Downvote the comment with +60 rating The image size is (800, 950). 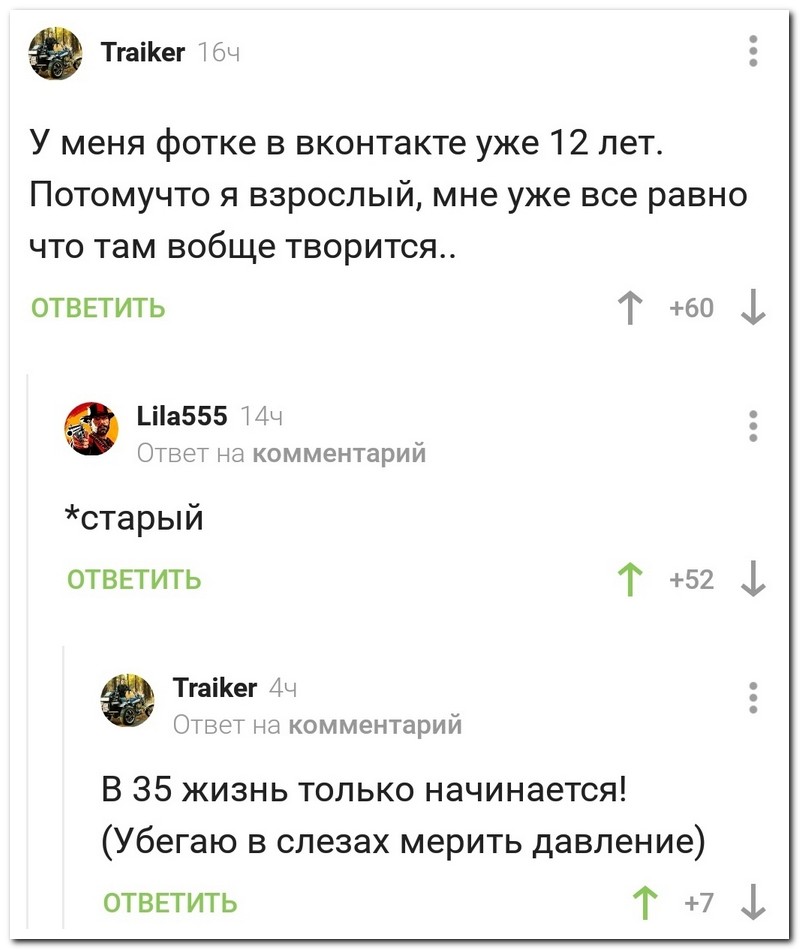pos(753,308)
